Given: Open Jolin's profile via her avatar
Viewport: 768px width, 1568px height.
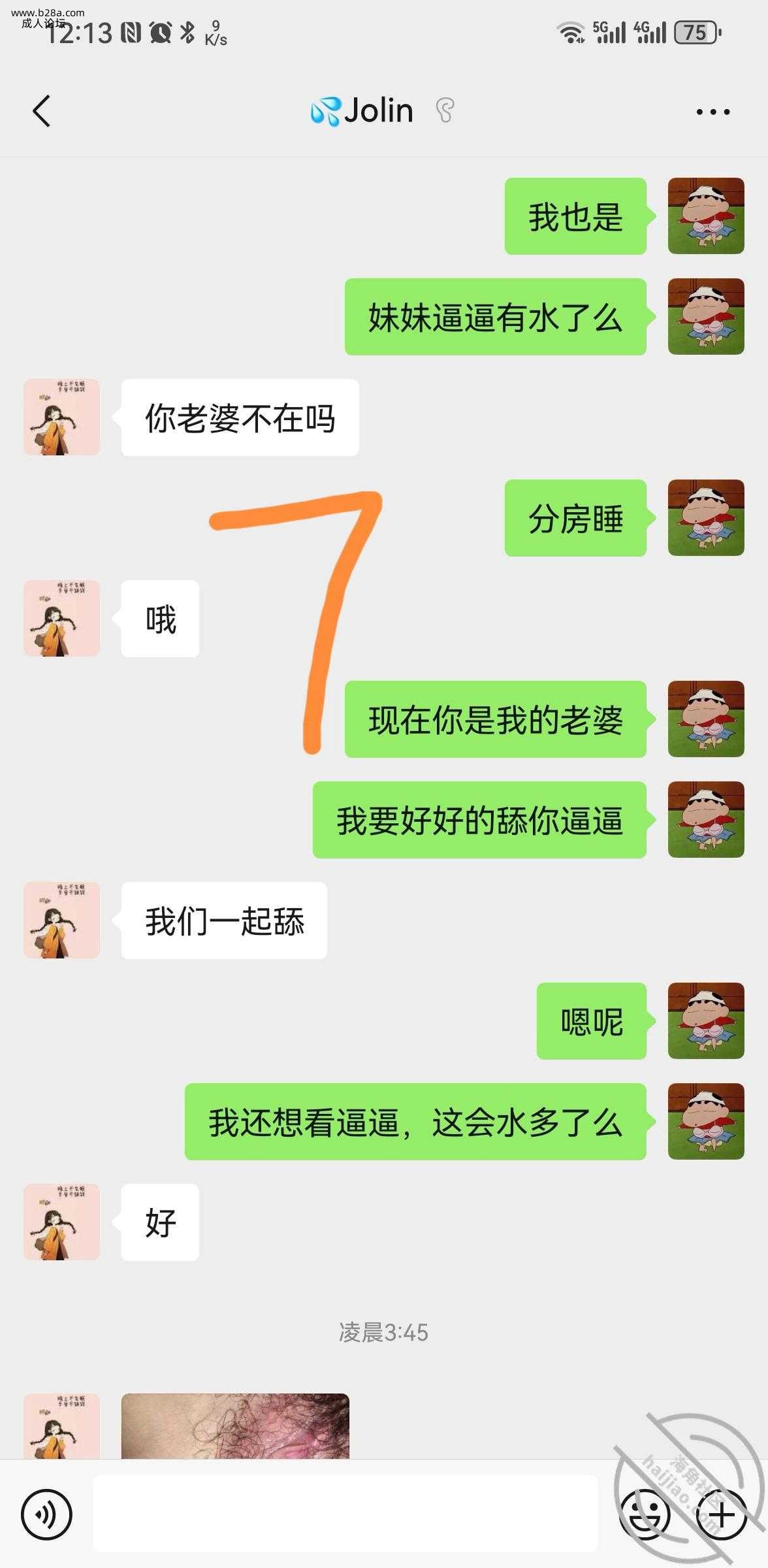Looking at the screenshot, I should tap(61, 417).
